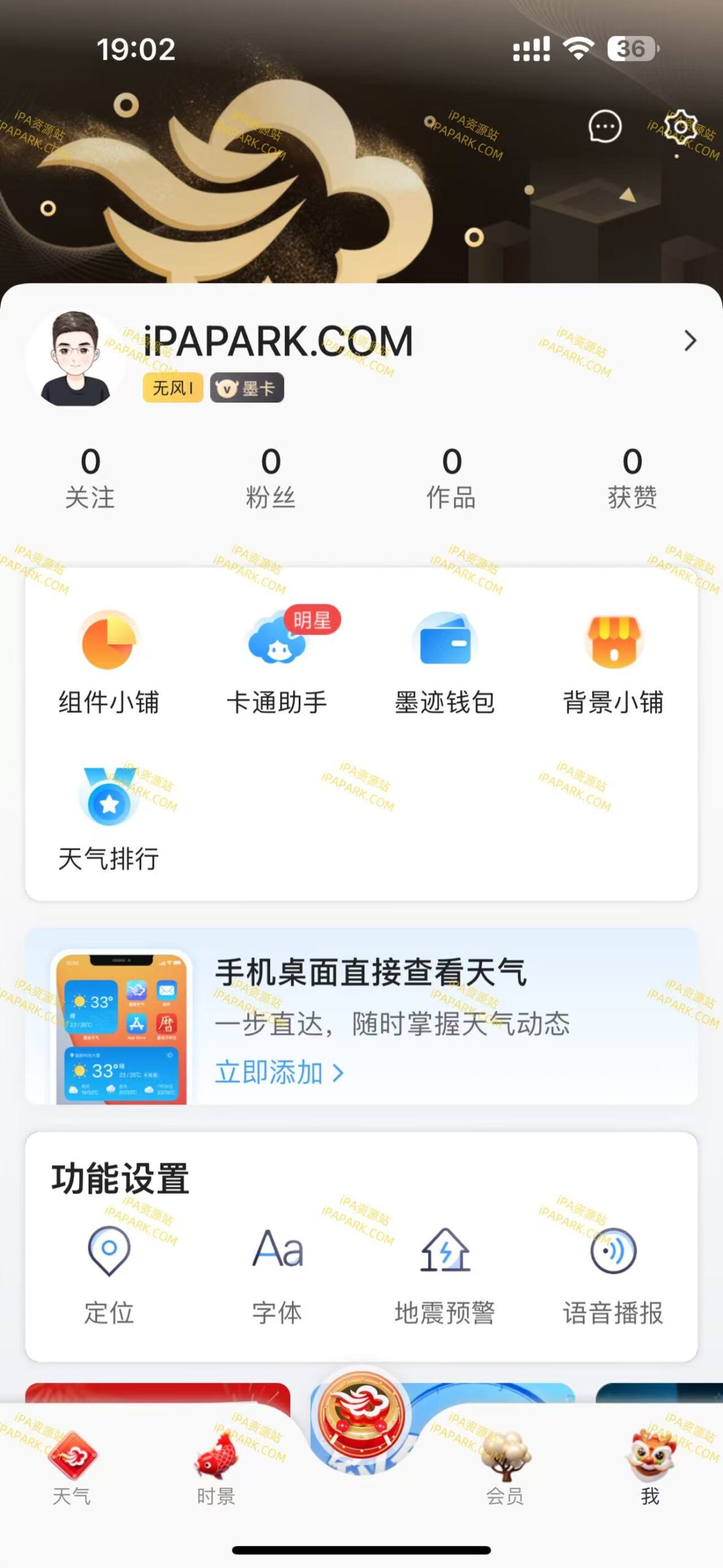This screenshot has height=1568, width=723.
Task: Open the 墨卡 membership badge
Action: point(248,387)
